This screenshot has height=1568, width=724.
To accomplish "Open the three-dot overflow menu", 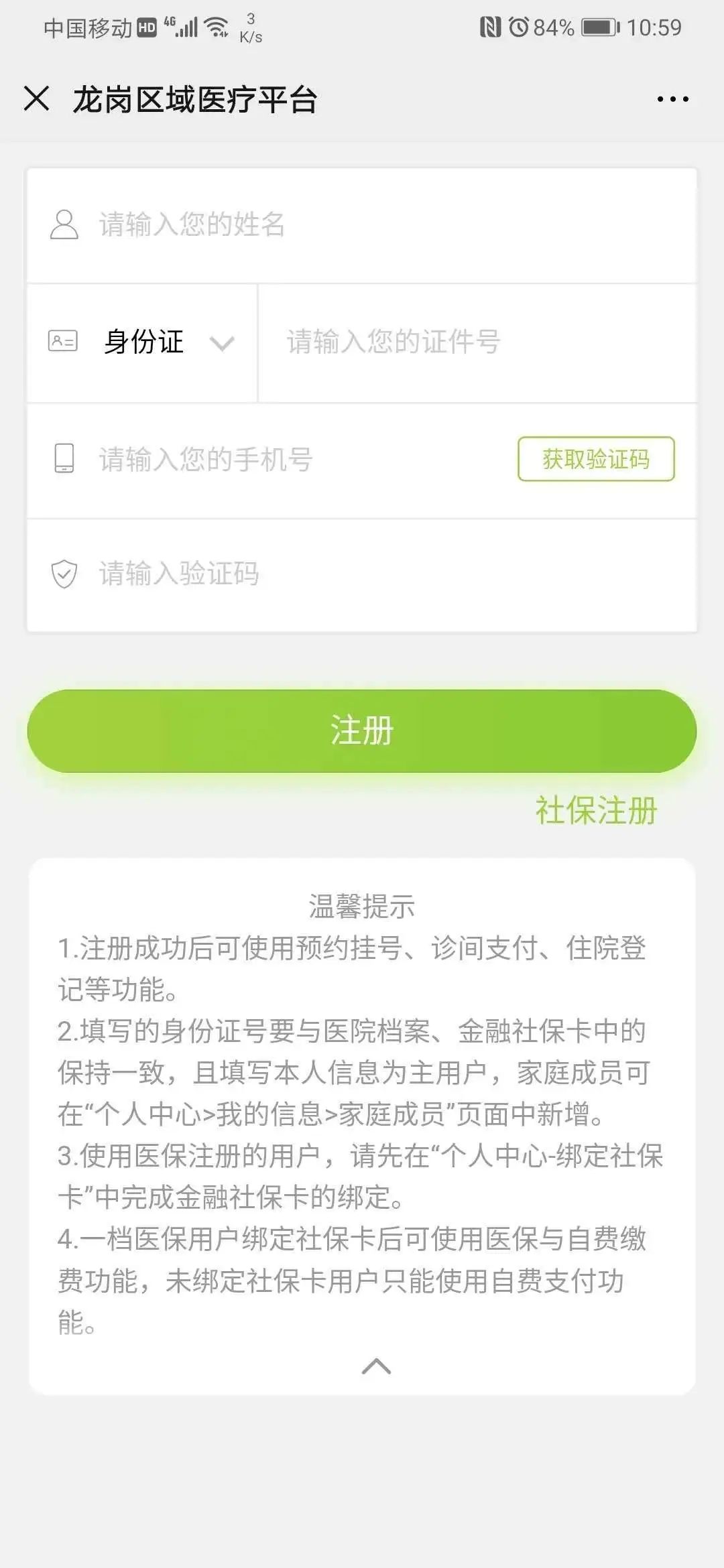I will pos(672,99).
